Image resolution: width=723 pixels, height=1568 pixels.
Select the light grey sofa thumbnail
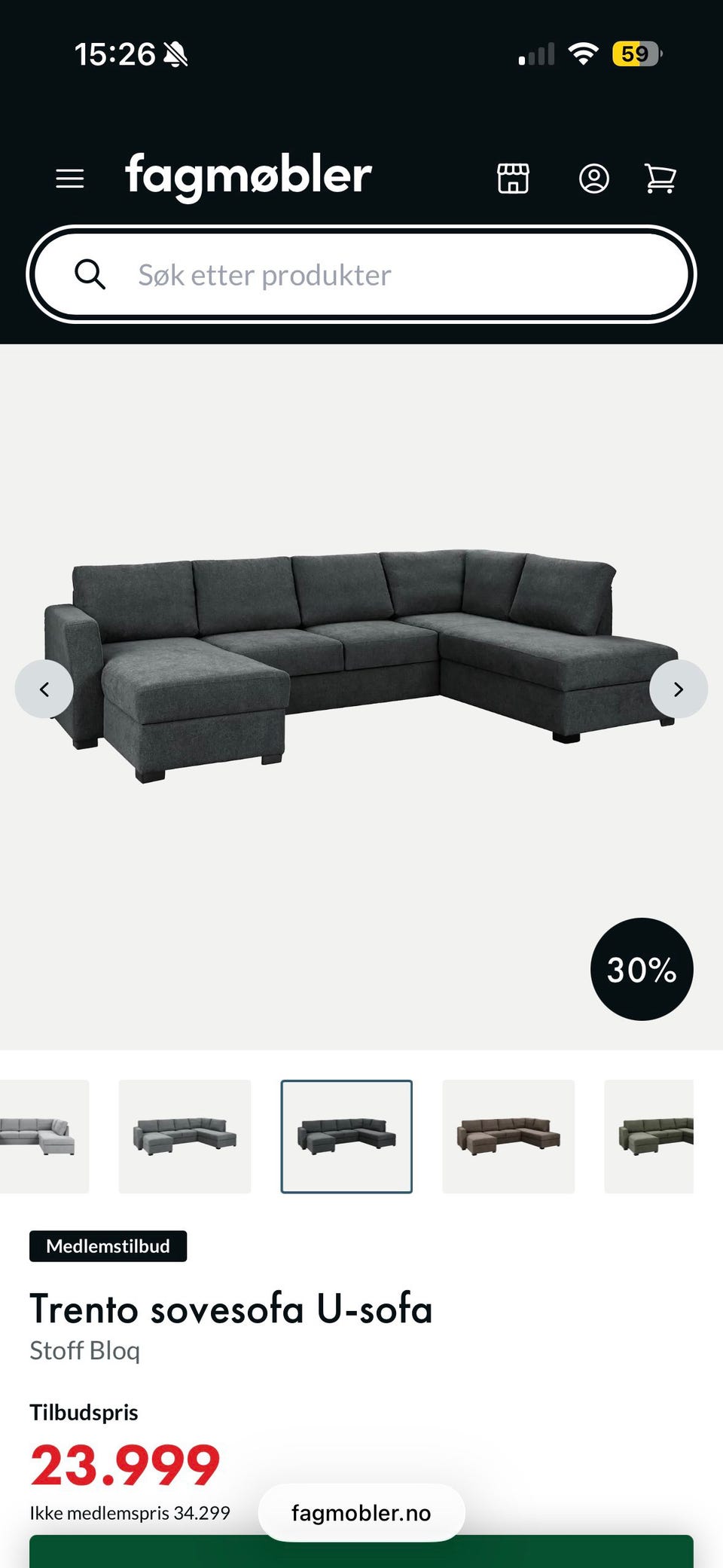click(44, 1136)
